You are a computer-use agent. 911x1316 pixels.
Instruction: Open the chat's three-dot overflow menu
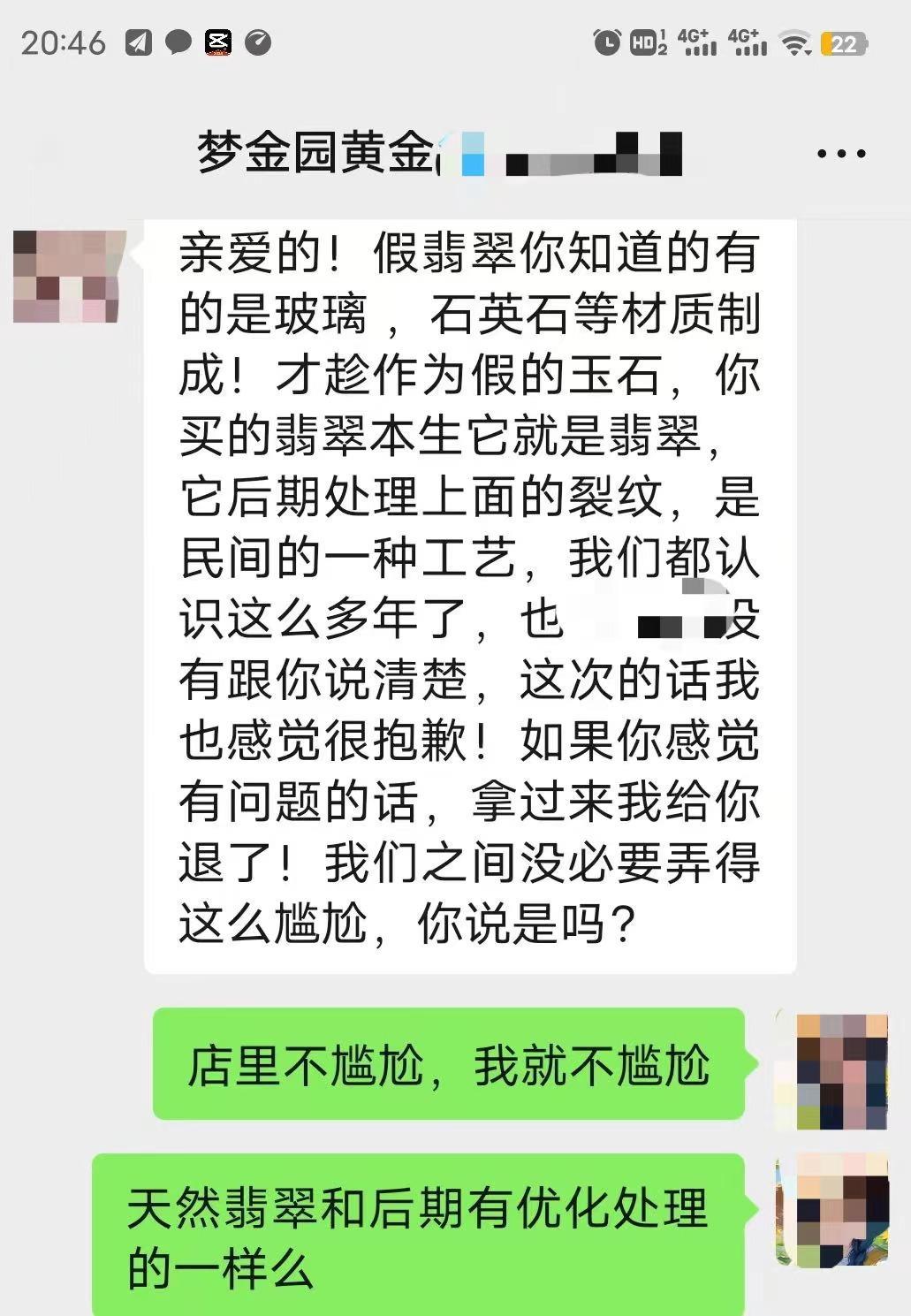[x=840, y=154]
